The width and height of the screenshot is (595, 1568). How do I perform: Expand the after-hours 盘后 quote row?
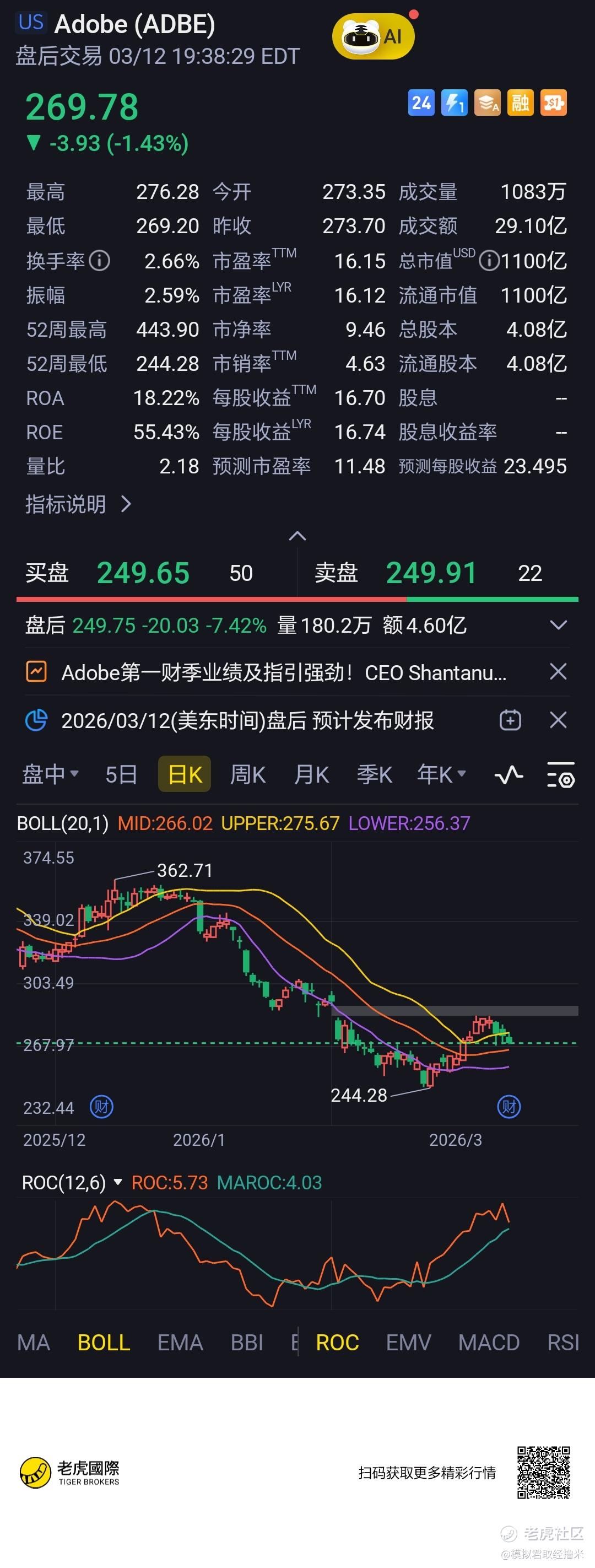point(558,625)
